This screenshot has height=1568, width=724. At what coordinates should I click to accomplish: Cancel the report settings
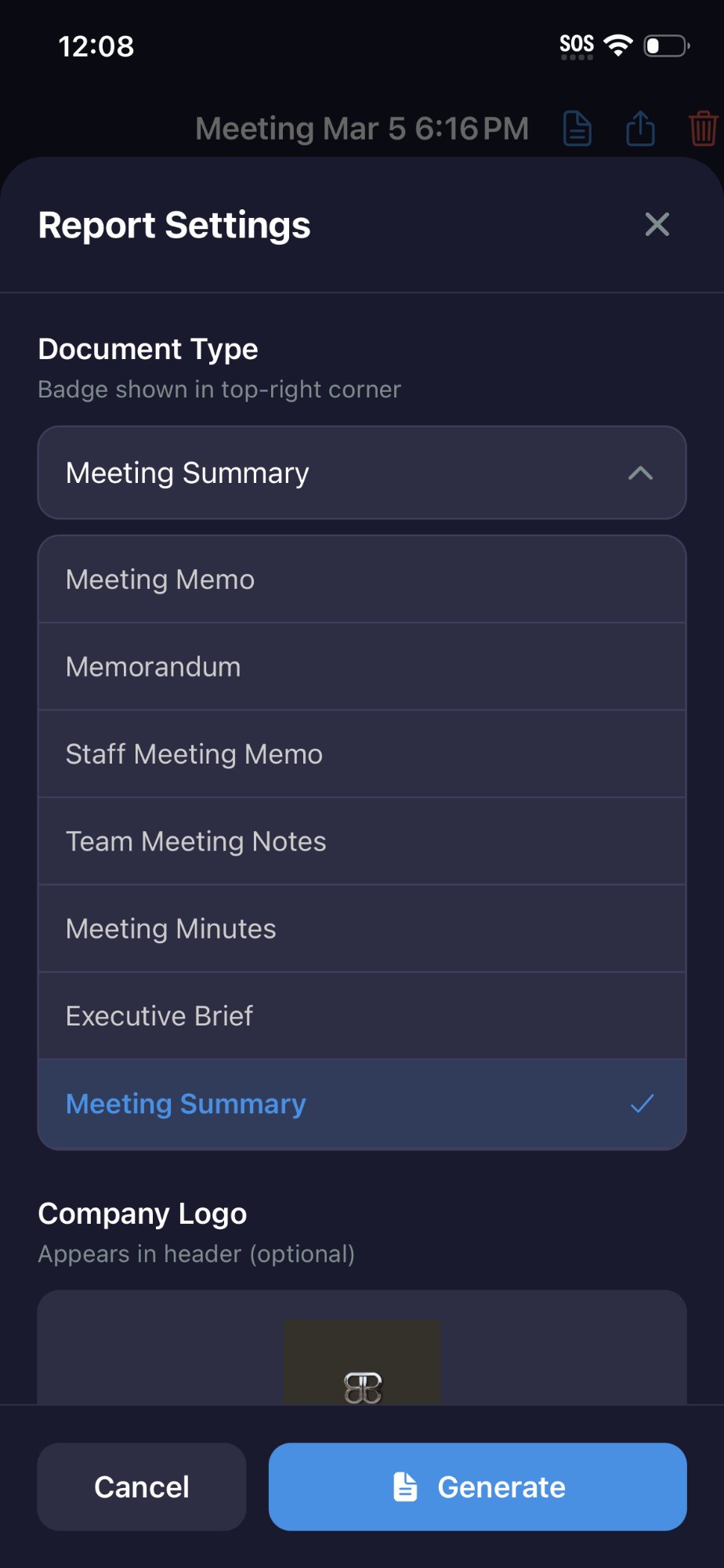(x=142, y=1486)
